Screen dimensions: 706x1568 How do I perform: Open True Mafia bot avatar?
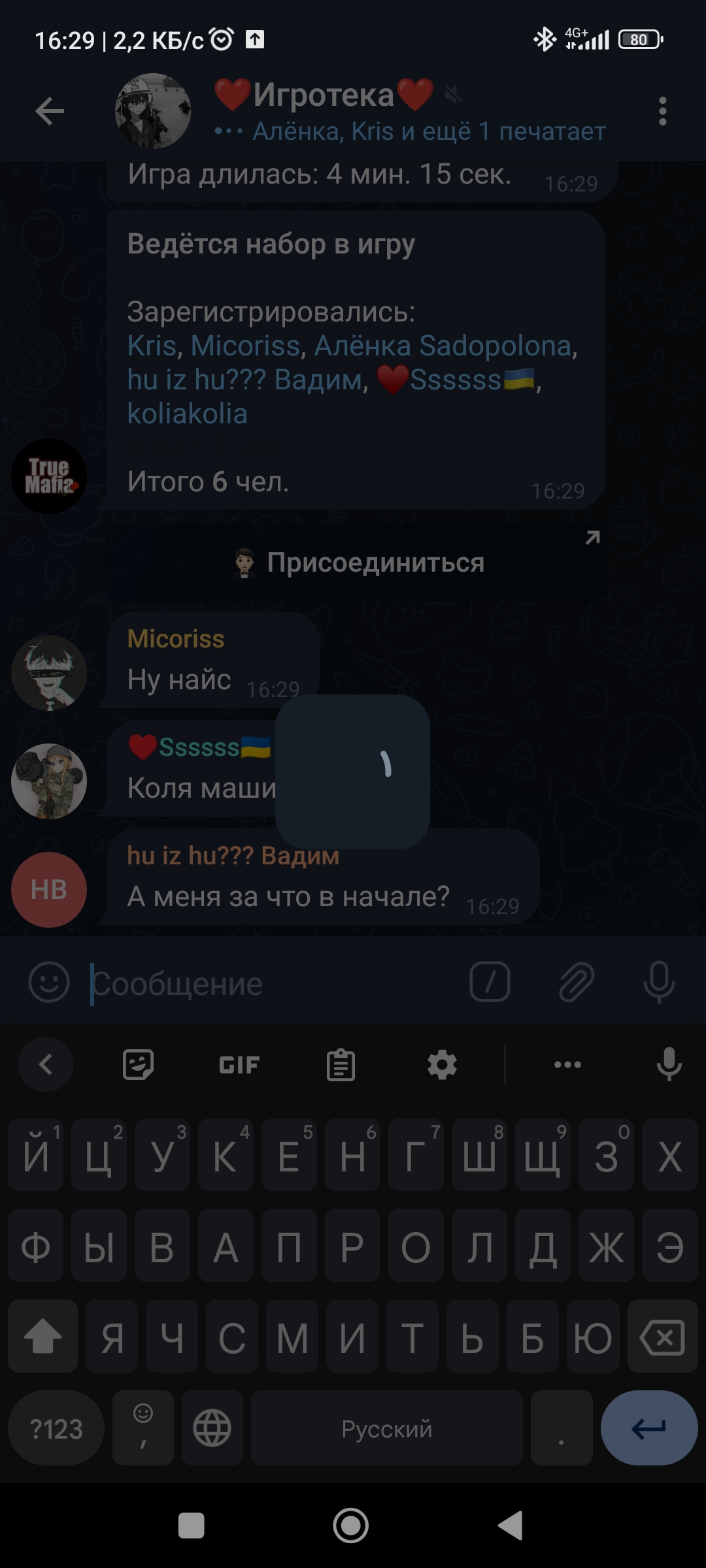tap(49, 476)
